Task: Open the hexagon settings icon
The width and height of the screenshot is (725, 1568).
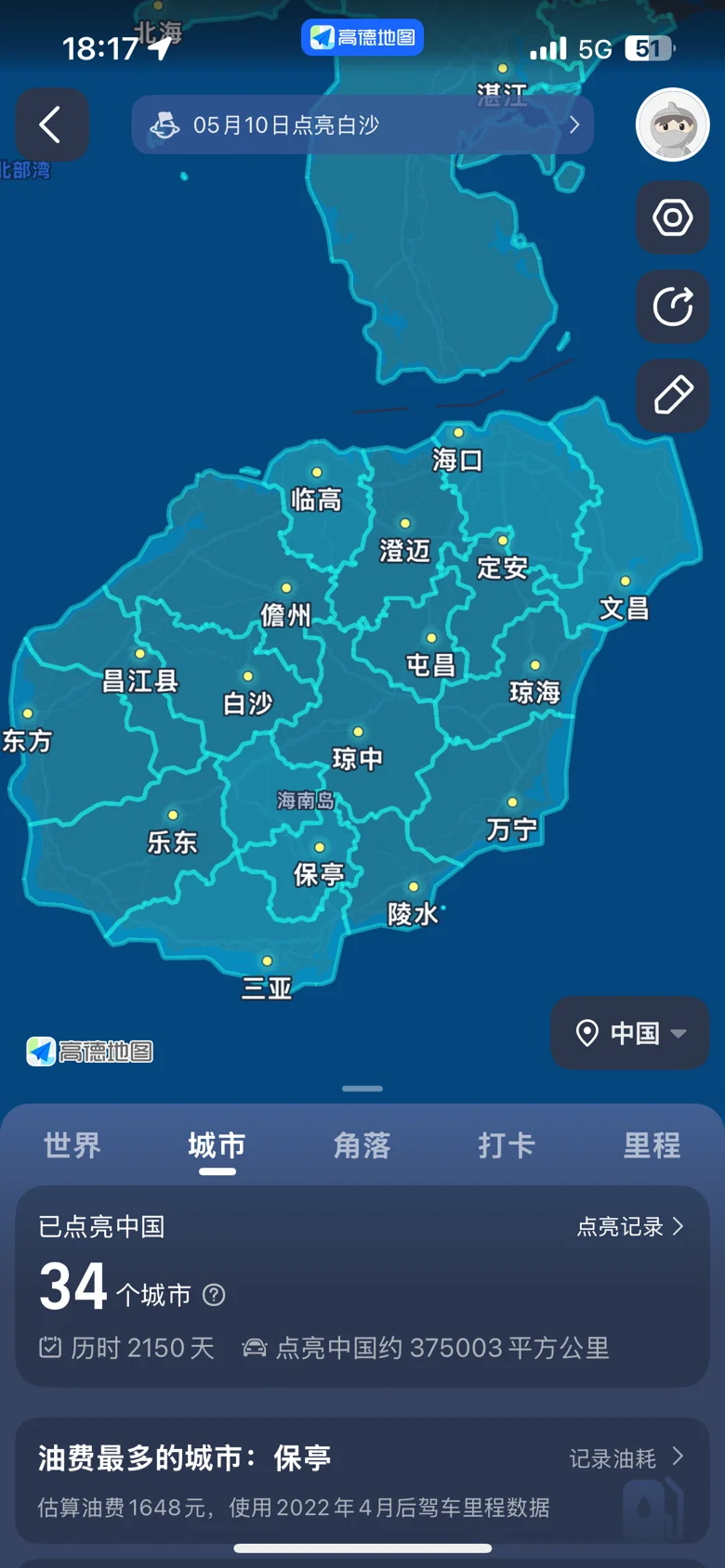Action: 673,218
